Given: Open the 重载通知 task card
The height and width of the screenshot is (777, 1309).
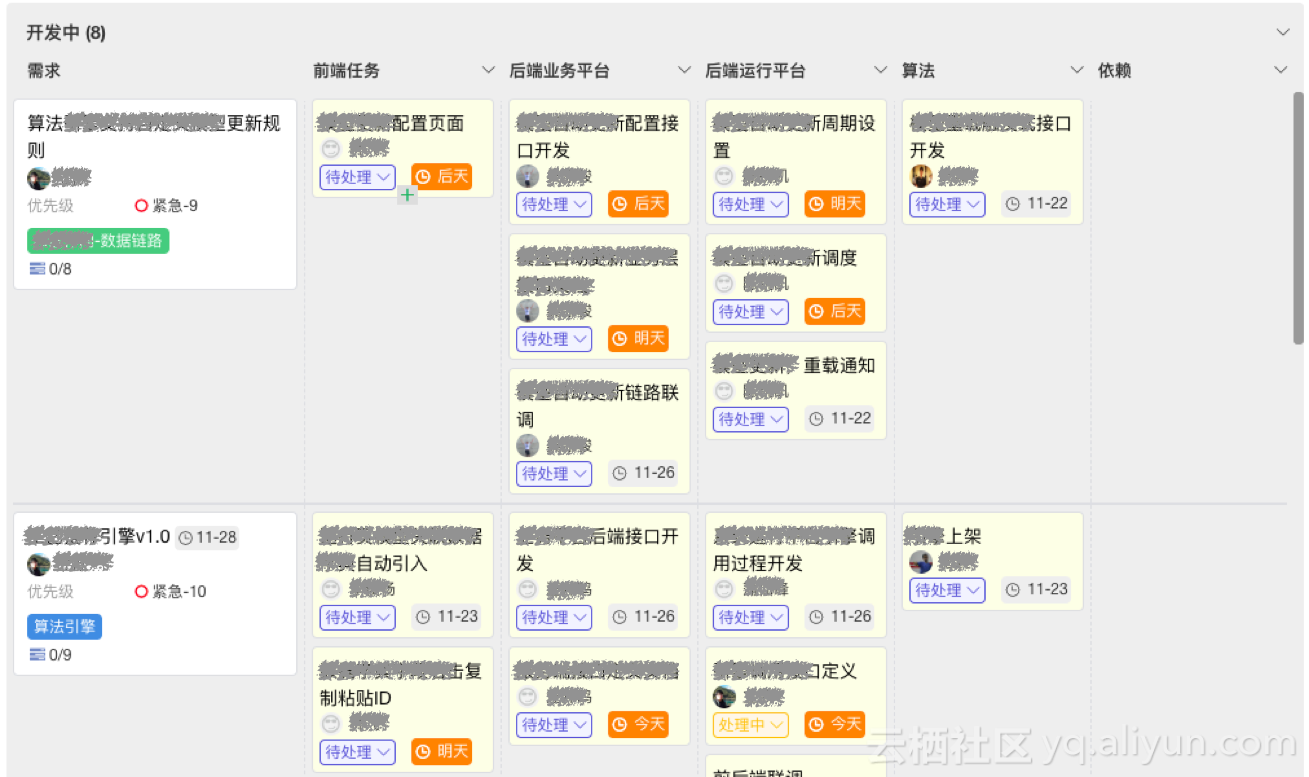Looking at the screenshot, I should (838, 365).
